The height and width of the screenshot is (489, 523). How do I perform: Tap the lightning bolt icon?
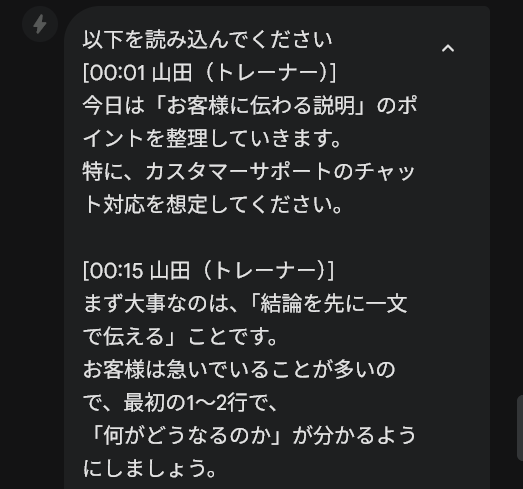point(40,24)
